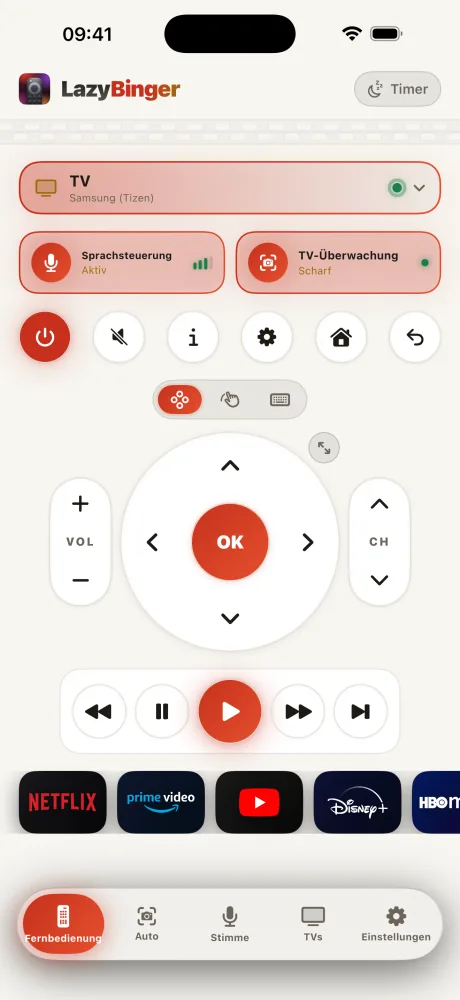This screenshot has height=1000, width=460.
Task: Tap the back arrow remote key
Action: 415,337
